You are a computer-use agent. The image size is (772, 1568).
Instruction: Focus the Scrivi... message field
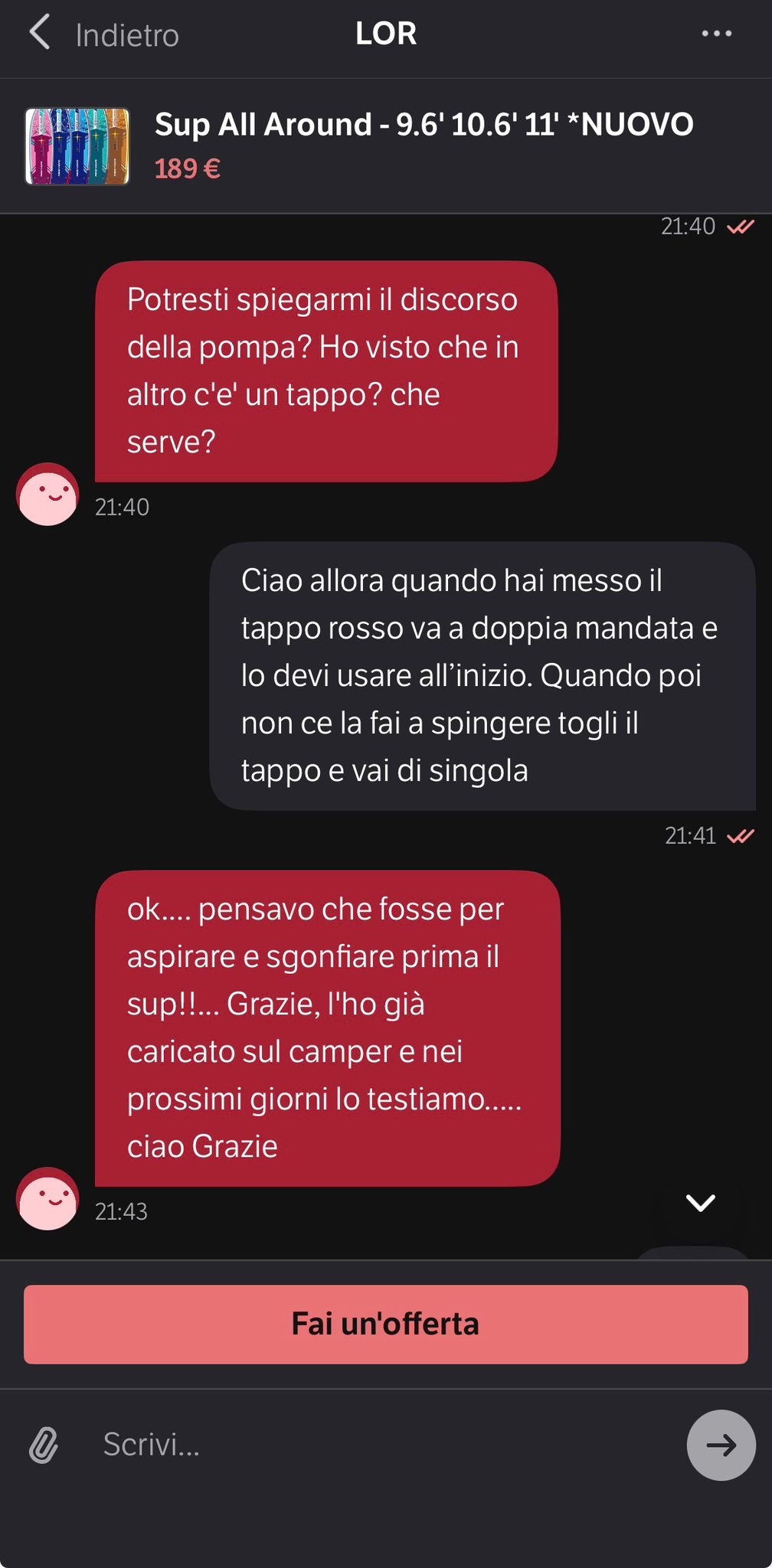coord(383,1445)
